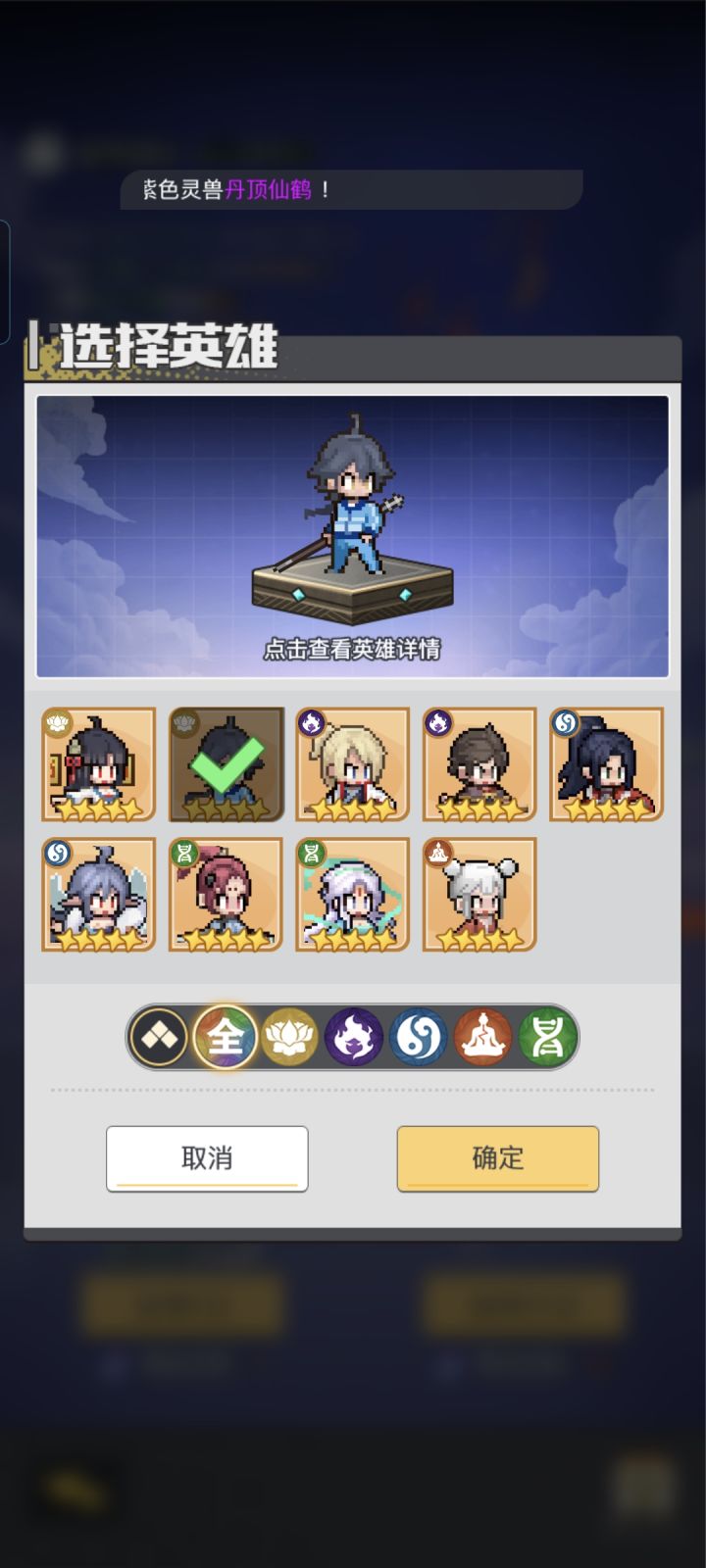Filter heroes by the purple flame element
This screenshot has height=1568, width=706.
tap(353, 1037)
